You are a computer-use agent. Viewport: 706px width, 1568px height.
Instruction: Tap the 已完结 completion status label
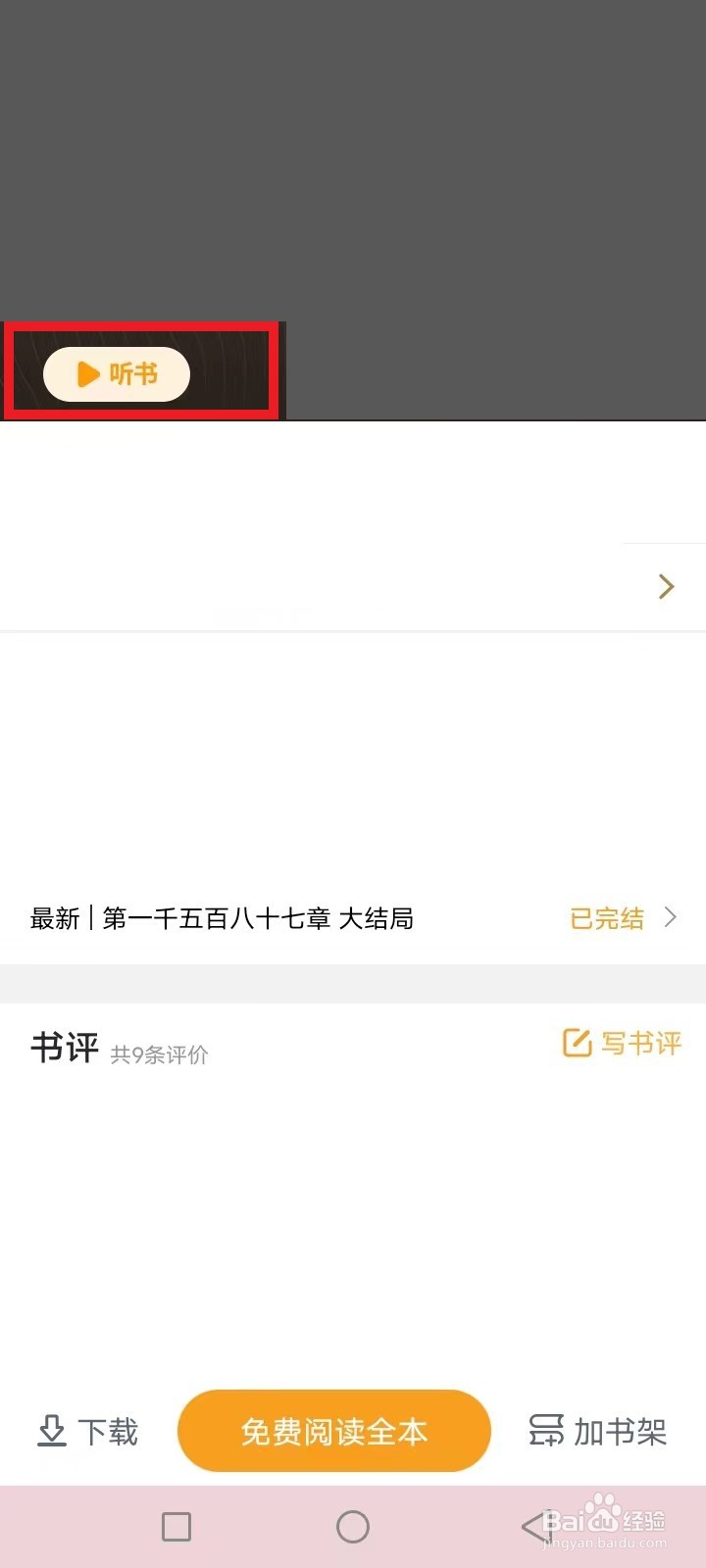tap(606, 918)
